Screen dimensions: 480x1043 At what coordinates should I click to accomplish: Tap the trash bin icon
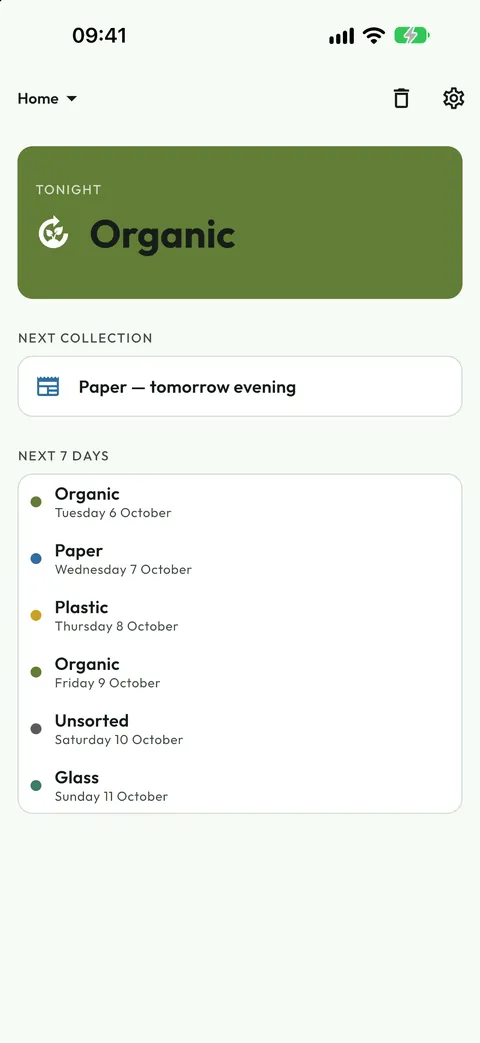pyautogui.click(x=401, y=98)
